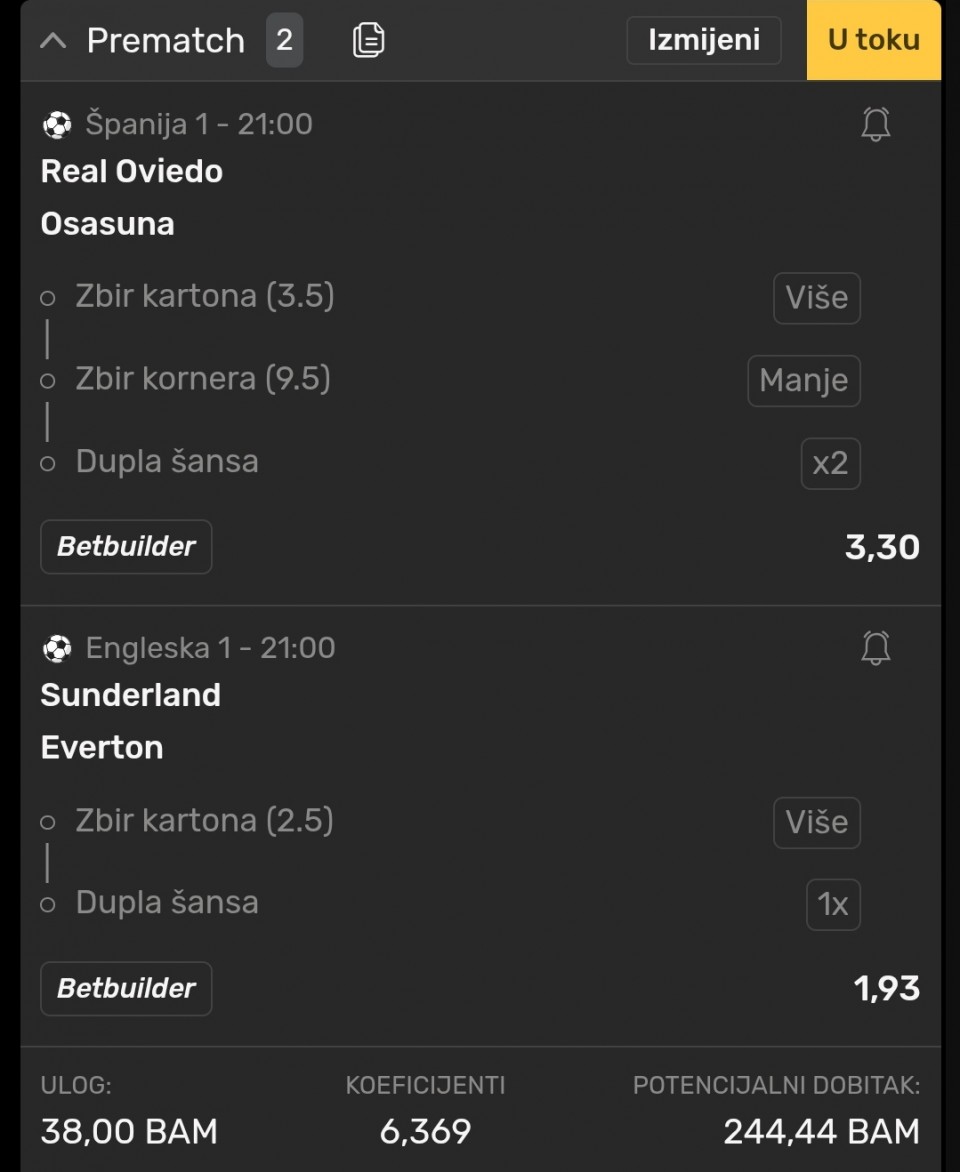Enable notification bell for Sunderland match

tap(875, 649)
